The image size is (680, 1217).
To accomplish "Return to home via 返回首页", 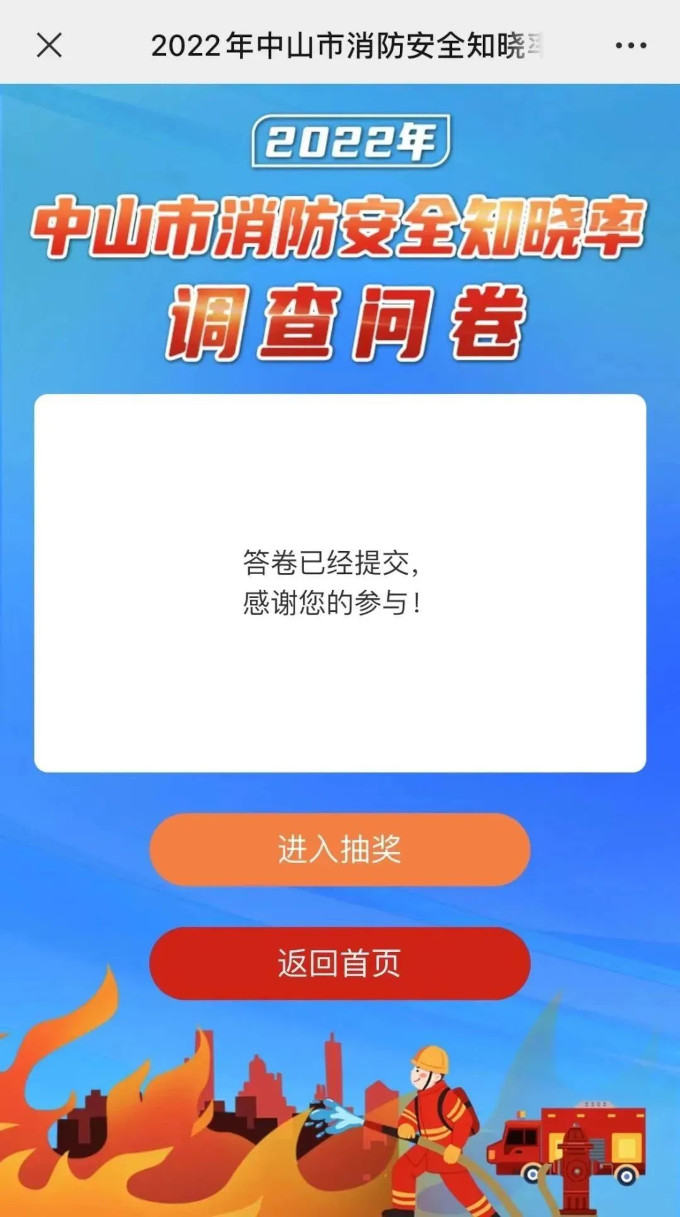I will 339,964.
